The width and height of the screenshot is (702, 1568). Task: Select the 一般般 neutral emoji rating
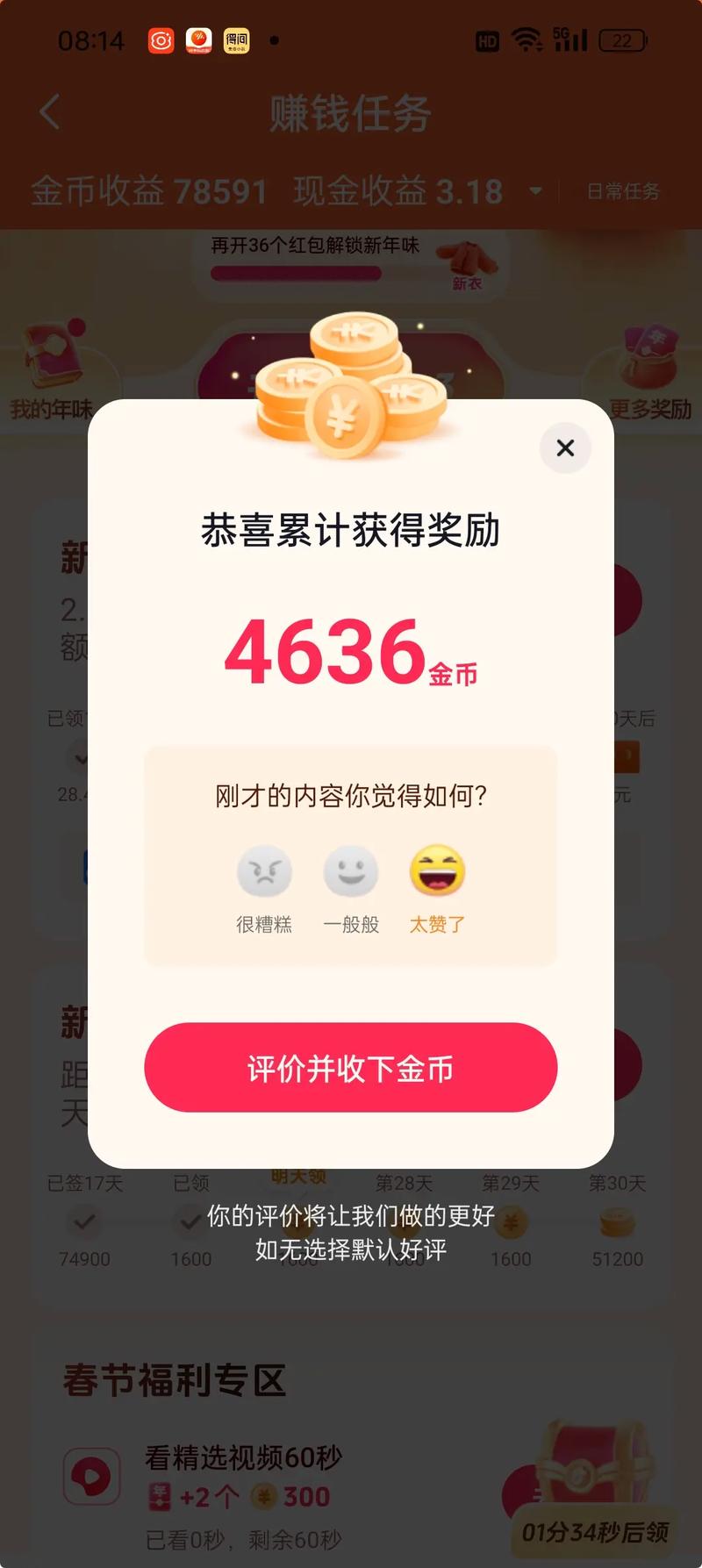(350, 871)
